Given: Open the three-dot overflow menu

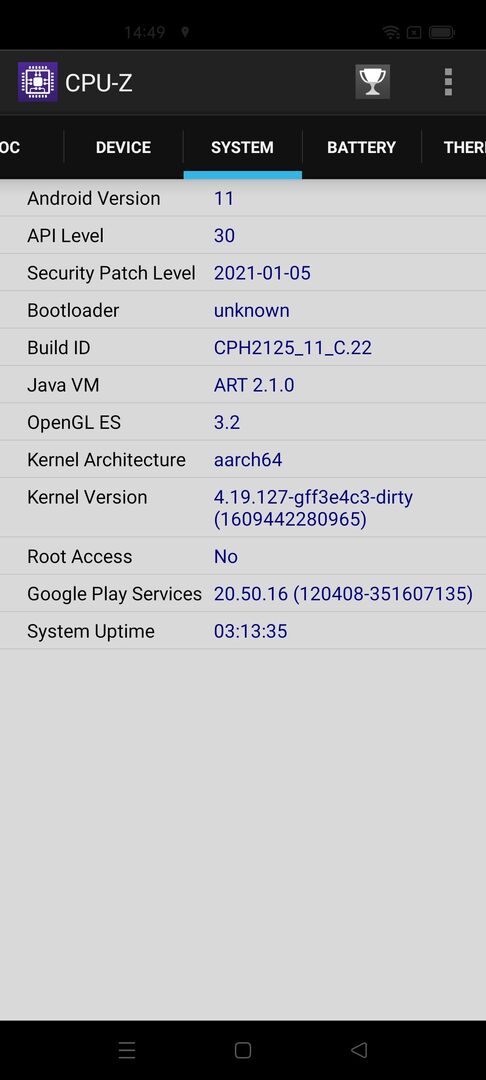Looking at the screenshot, I should pyautogui.click(x=448, y=82).
